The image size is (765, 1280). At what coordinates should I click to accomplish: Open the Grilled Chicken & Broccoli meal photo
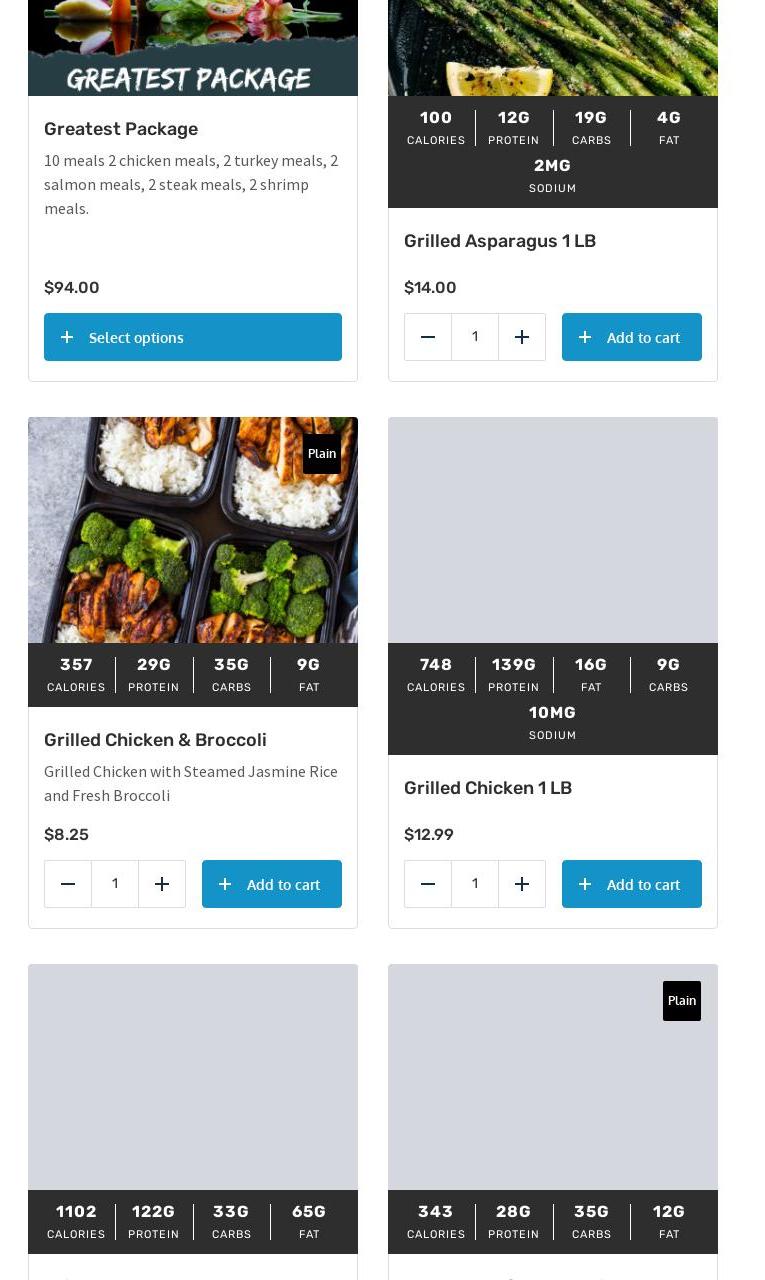pos(193,530)
